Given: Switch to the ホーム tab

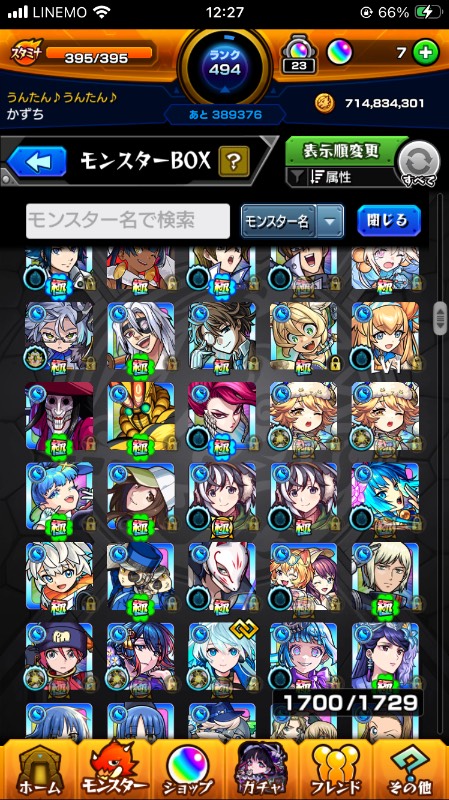Looking at the screenshot, I should (39, 770).
